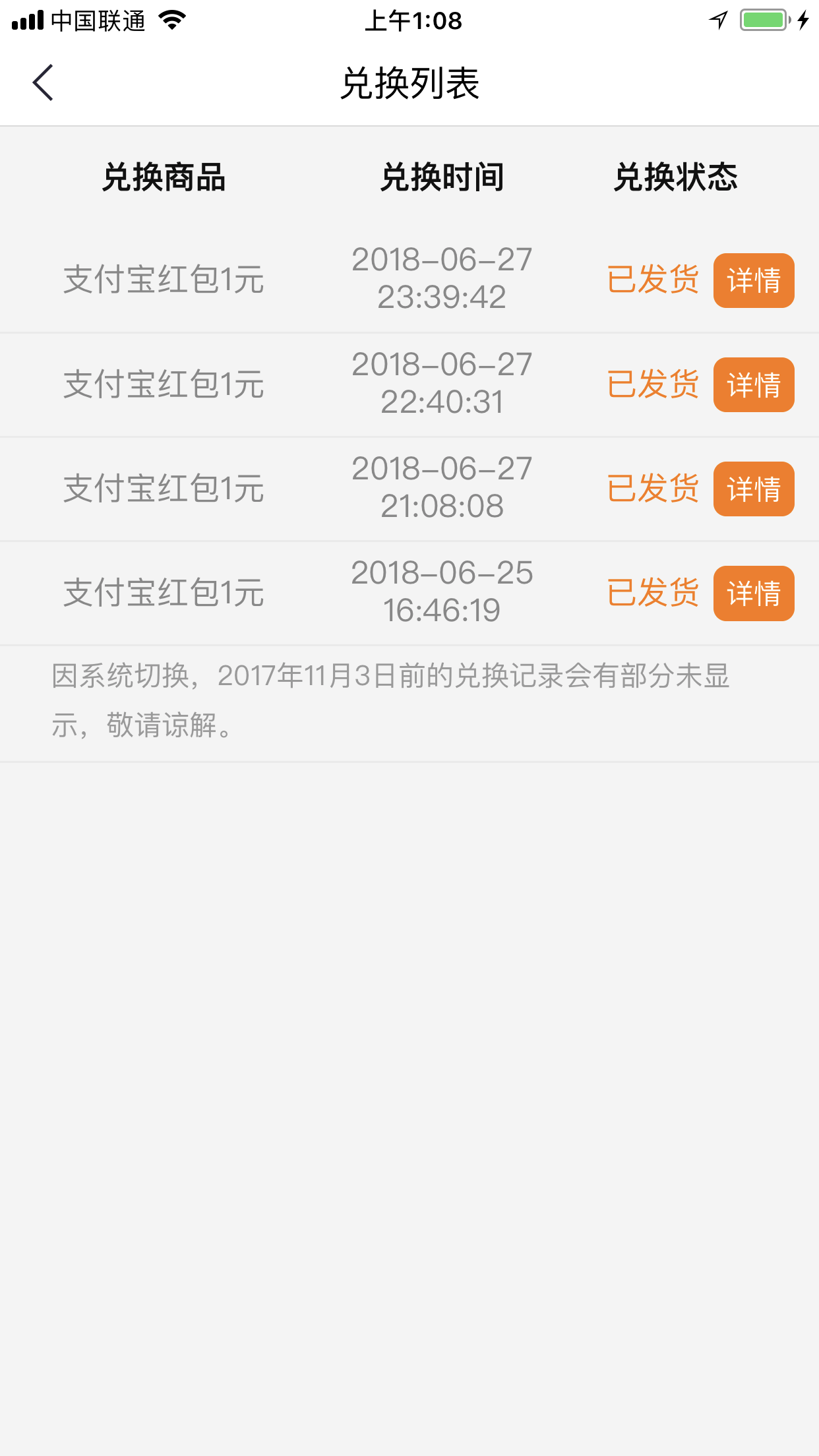The image size is (819, 1456).
Task: Go back using the top-left arrow
Action: point(43,83)
